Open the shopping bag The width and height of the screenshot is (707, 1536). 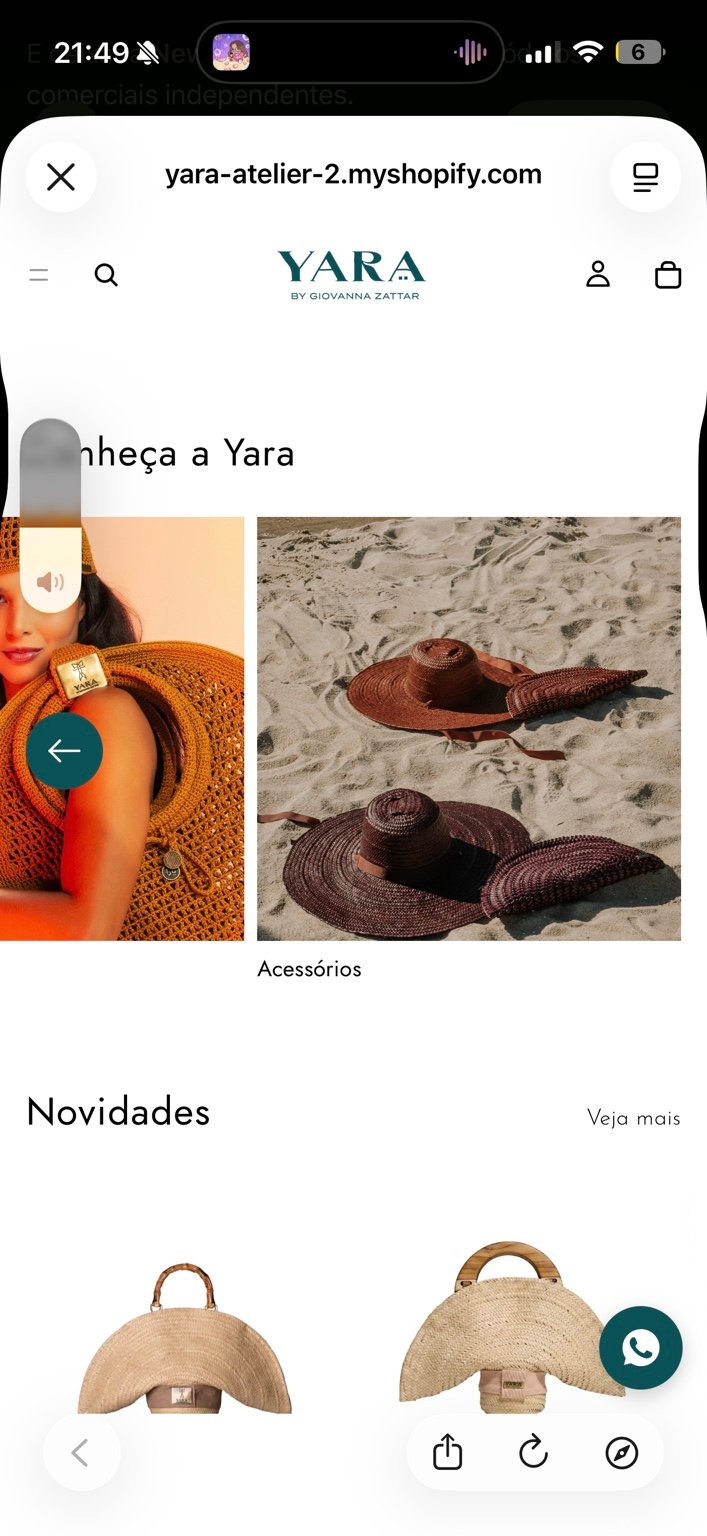pos(668,275)
